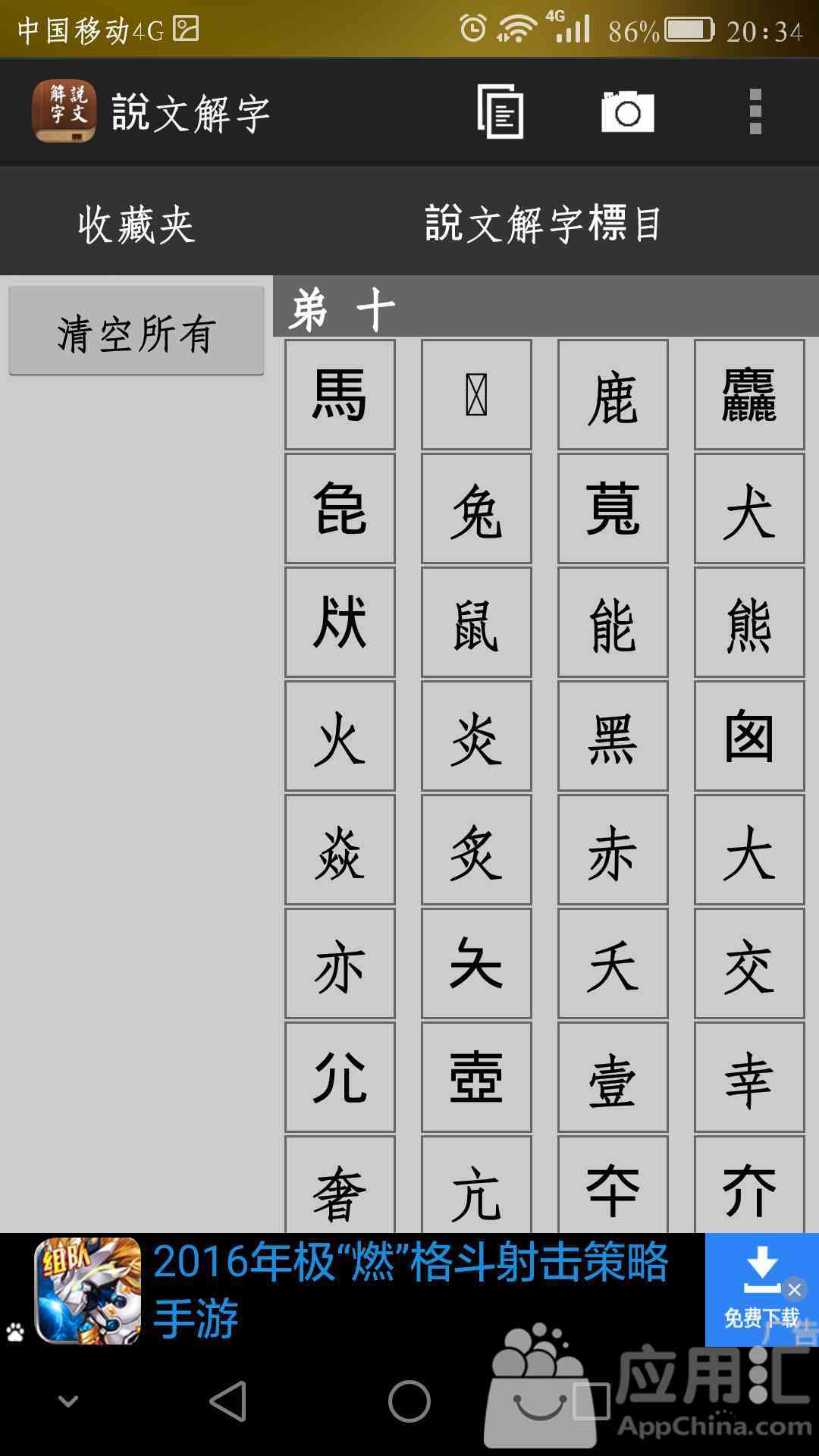The width and height of the screenshot is (819, 1456).
Task: Open the 熊 radical tile
Action: click(749, 622)
